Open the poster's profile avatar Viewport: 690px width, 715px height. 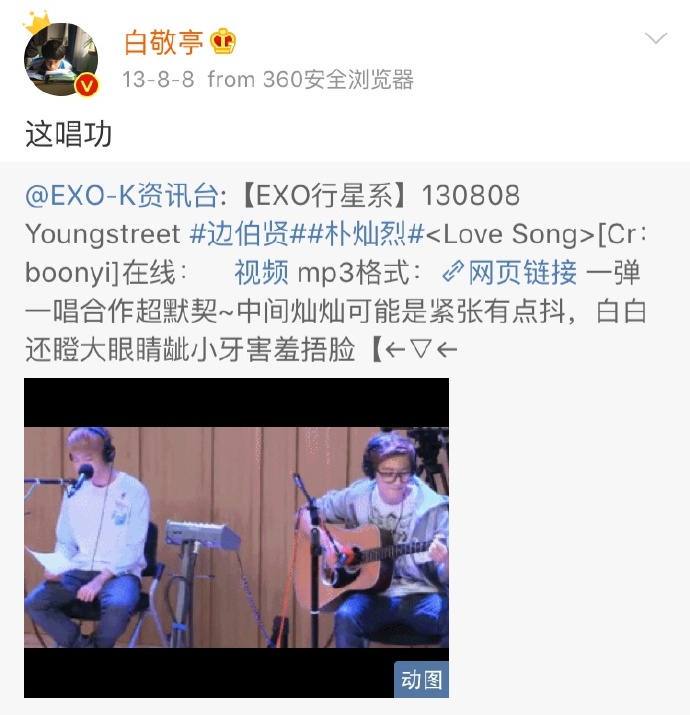pos(60,59)
